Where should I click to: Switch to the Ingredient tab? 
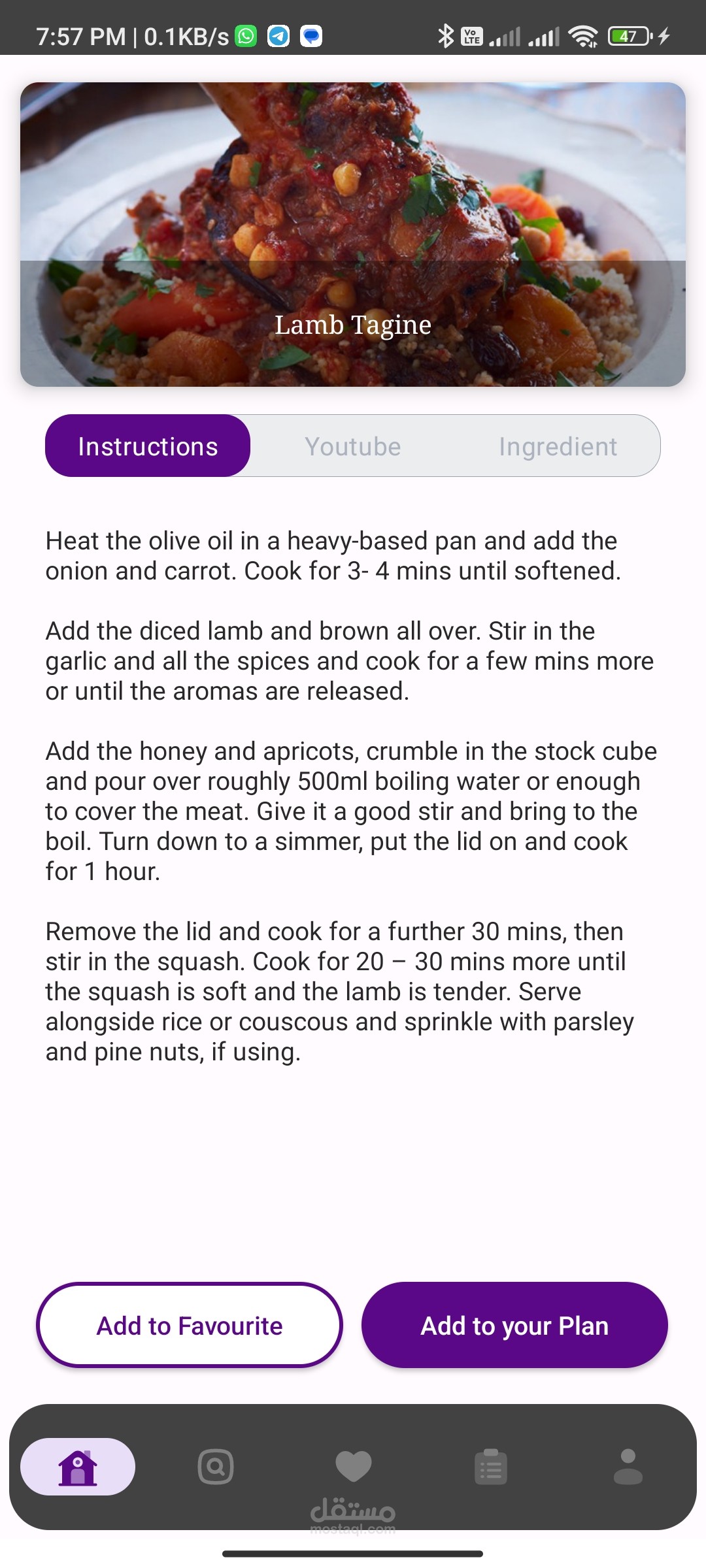[x=558, y=446]
